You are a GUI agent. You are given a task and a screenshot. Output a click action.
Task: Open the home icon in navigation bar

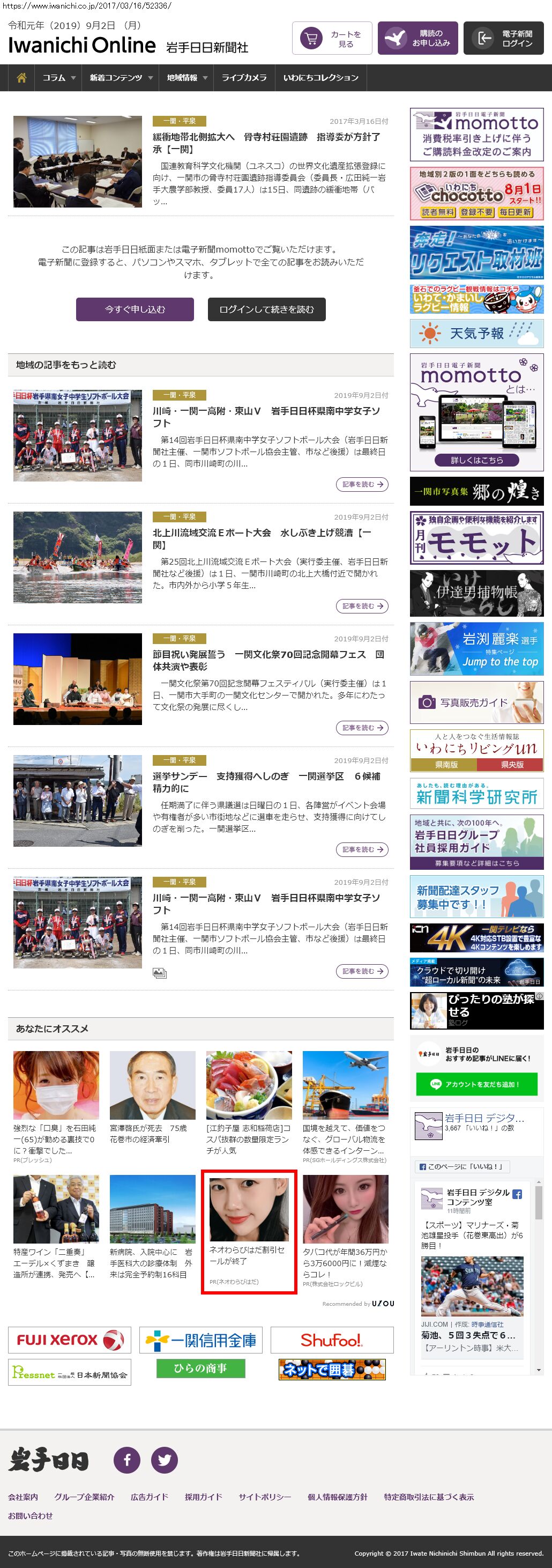pyautogui.click(x=21, y=78)
